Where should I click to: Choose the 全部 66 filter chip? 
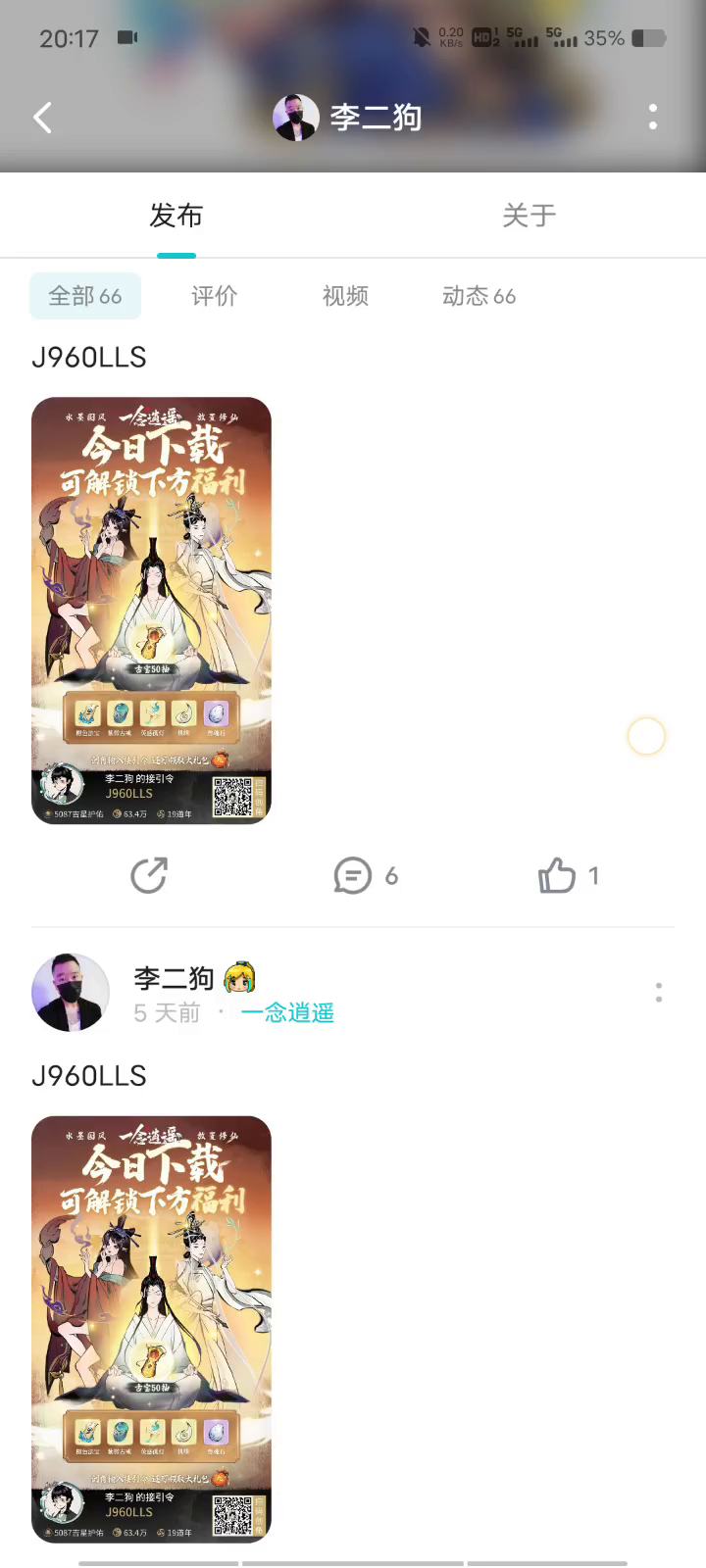pos(85,296)
